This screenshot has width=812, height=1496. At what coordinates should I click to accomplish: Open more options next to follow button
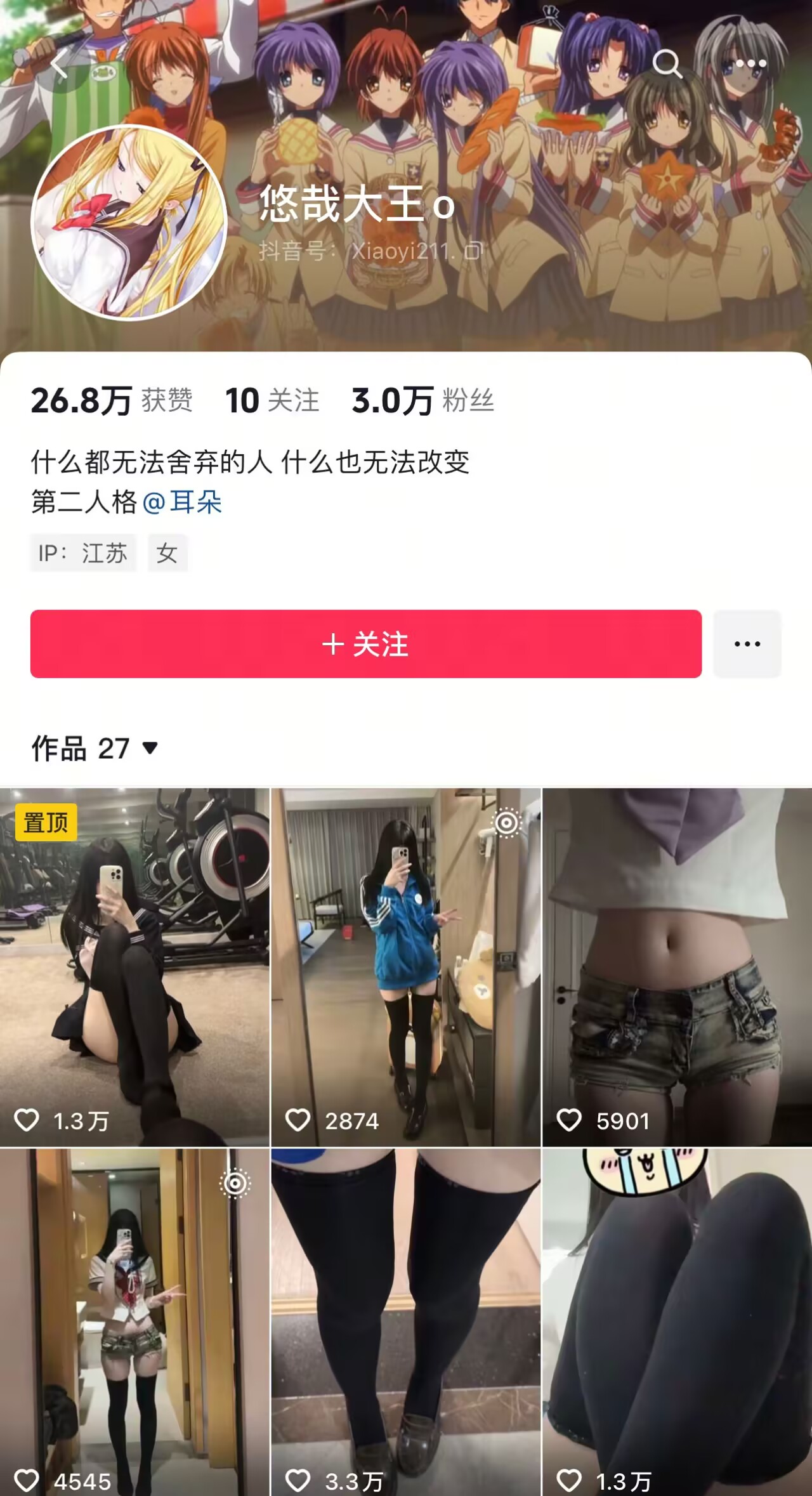(747, 644)
